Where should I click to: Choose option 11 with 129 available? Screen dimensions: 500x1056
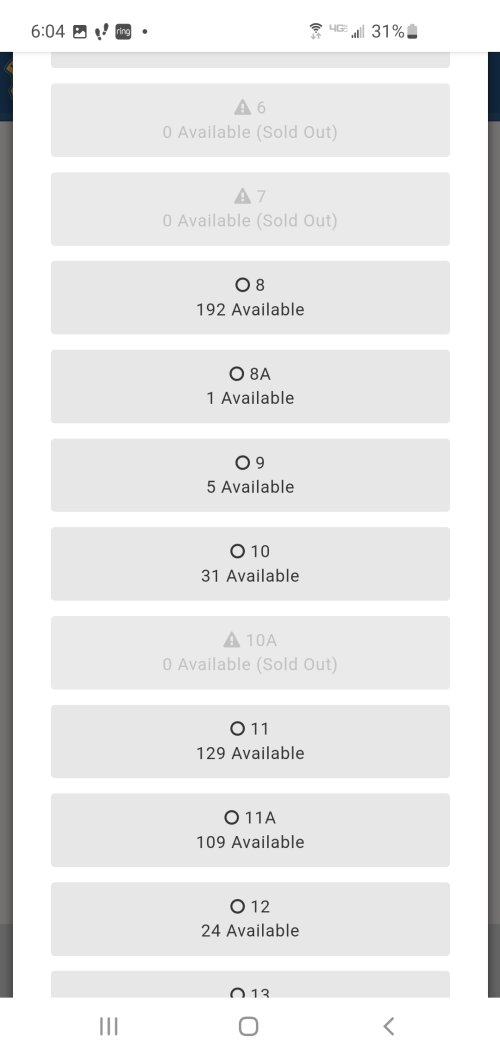(x=250, y=741)
